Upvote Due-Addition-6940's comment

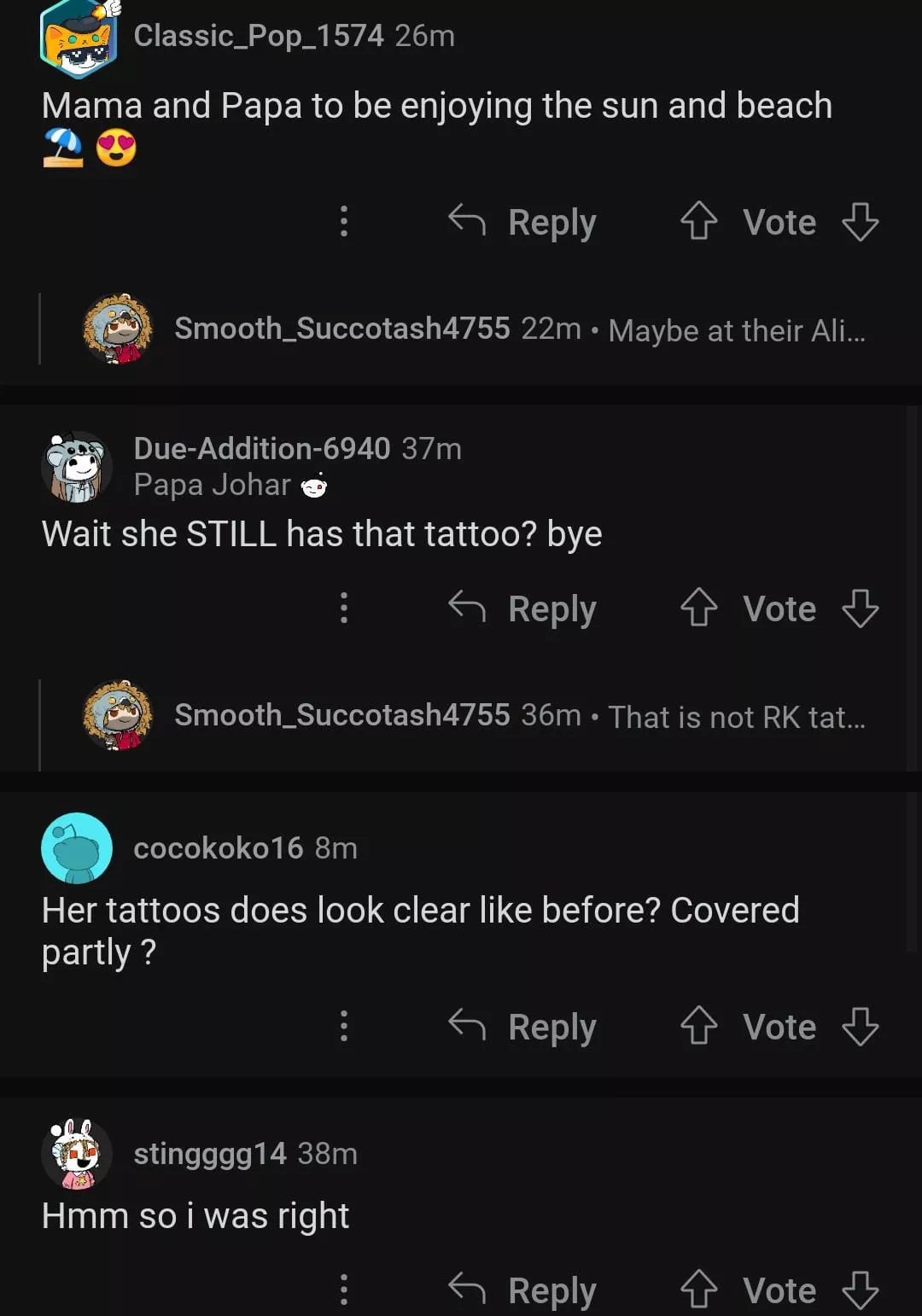click(x=698, y=609)
